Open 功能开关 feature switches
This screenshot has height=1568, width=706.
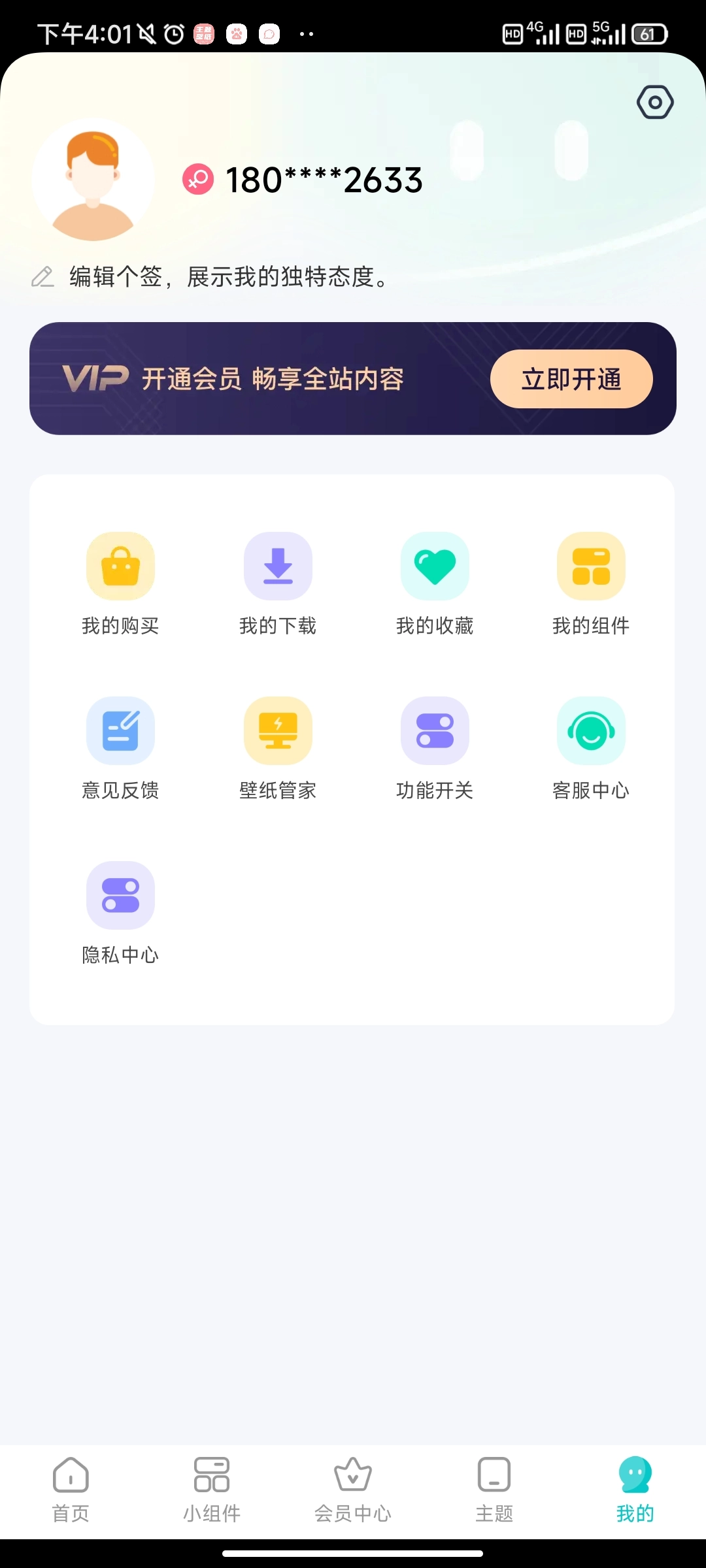435,746
